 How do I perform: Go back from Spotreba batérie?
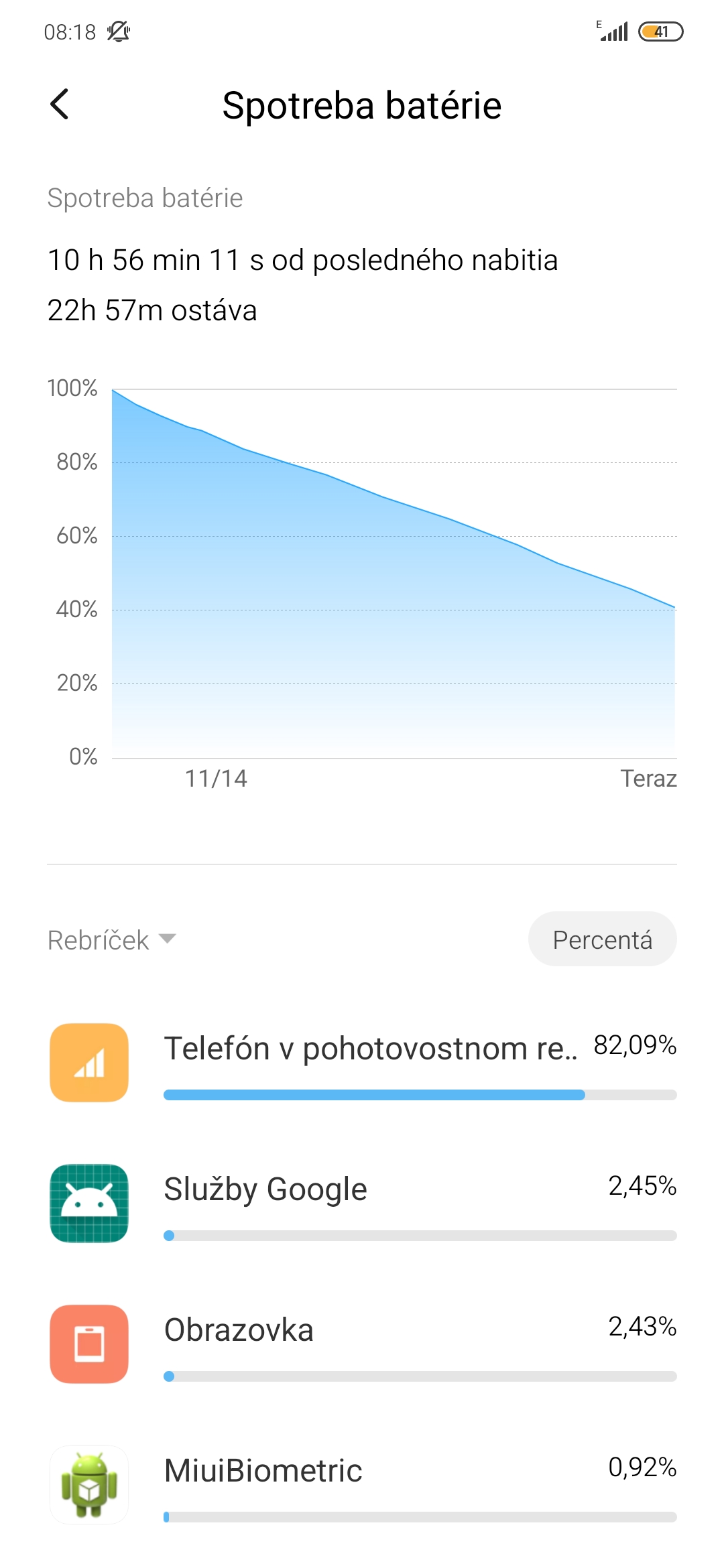pyautogui.click(x=60, y=105)
